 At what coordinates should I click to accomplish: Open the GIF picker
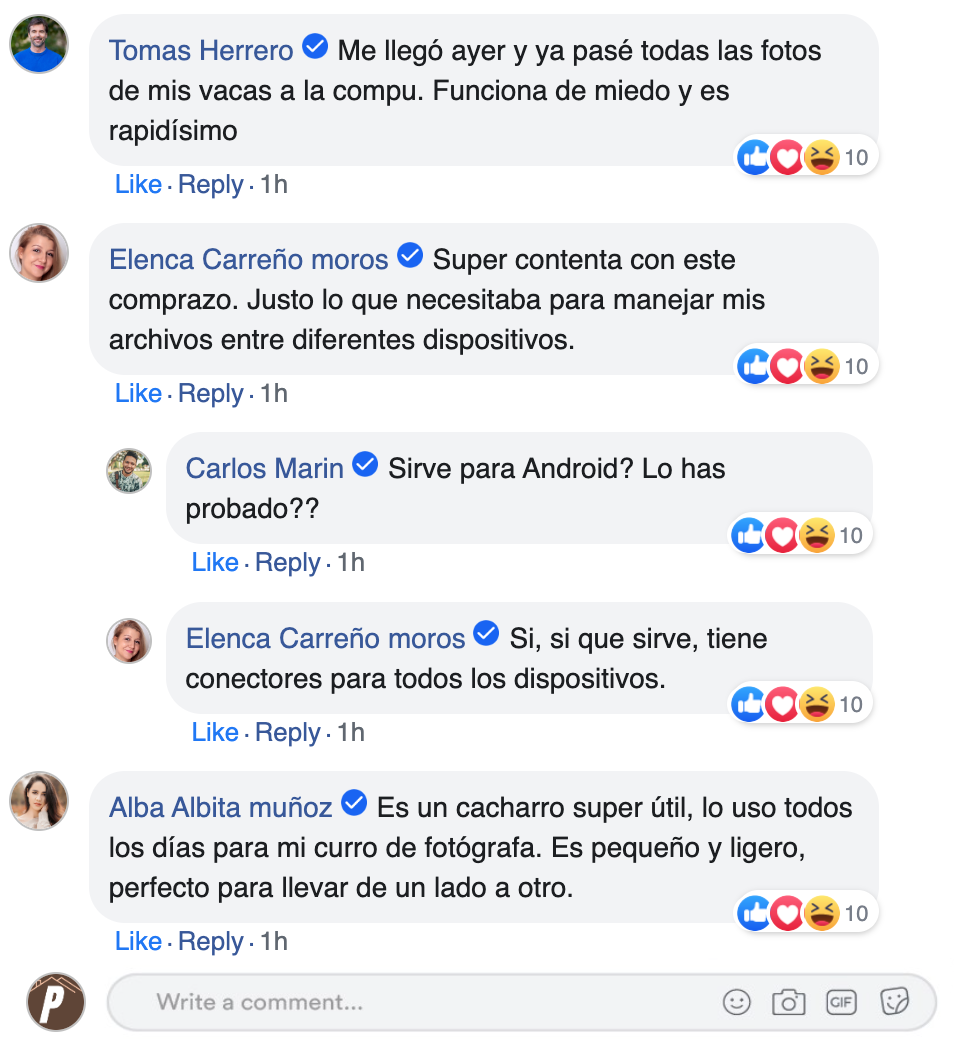pos(841,1002)
